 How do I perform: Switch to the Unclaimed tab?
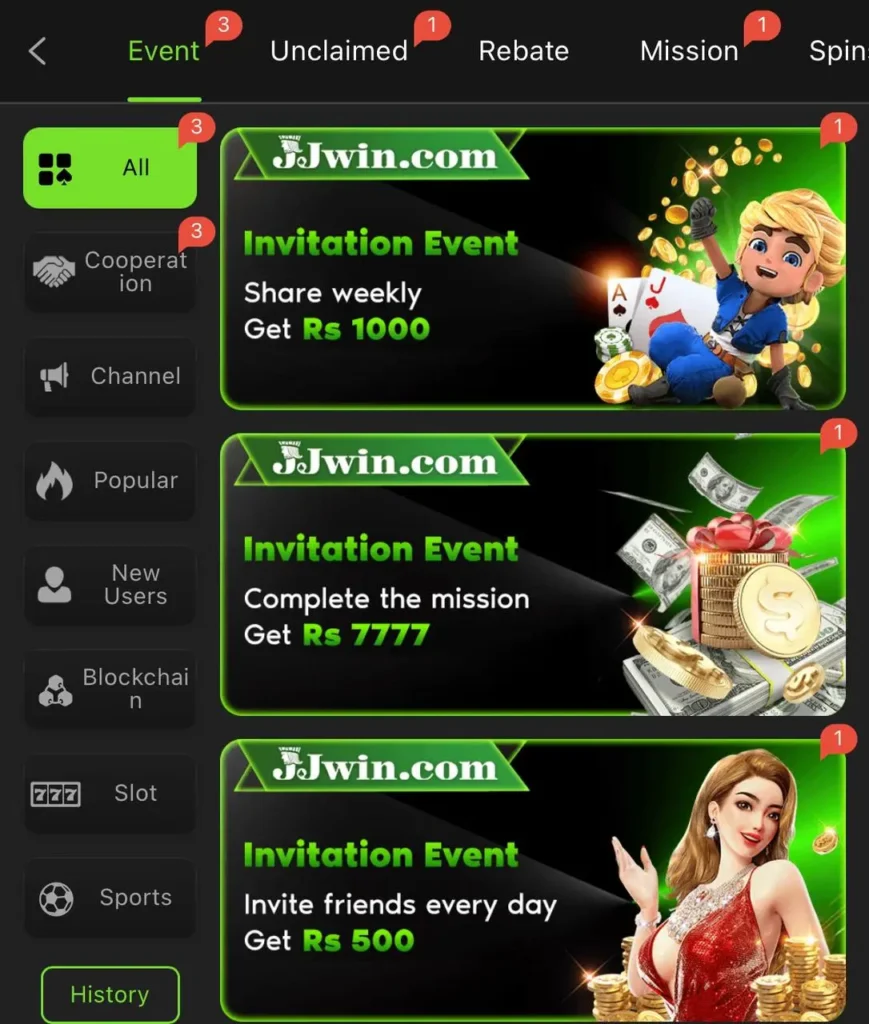[x=339, y=51]
